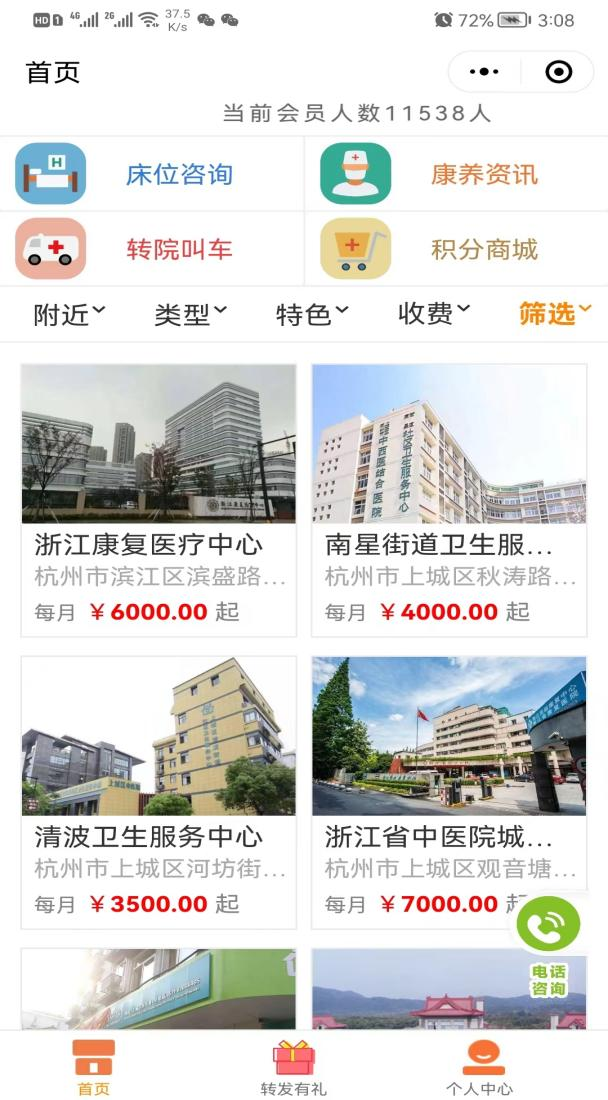Expand the 收费 pricing filter

(434, 314)
